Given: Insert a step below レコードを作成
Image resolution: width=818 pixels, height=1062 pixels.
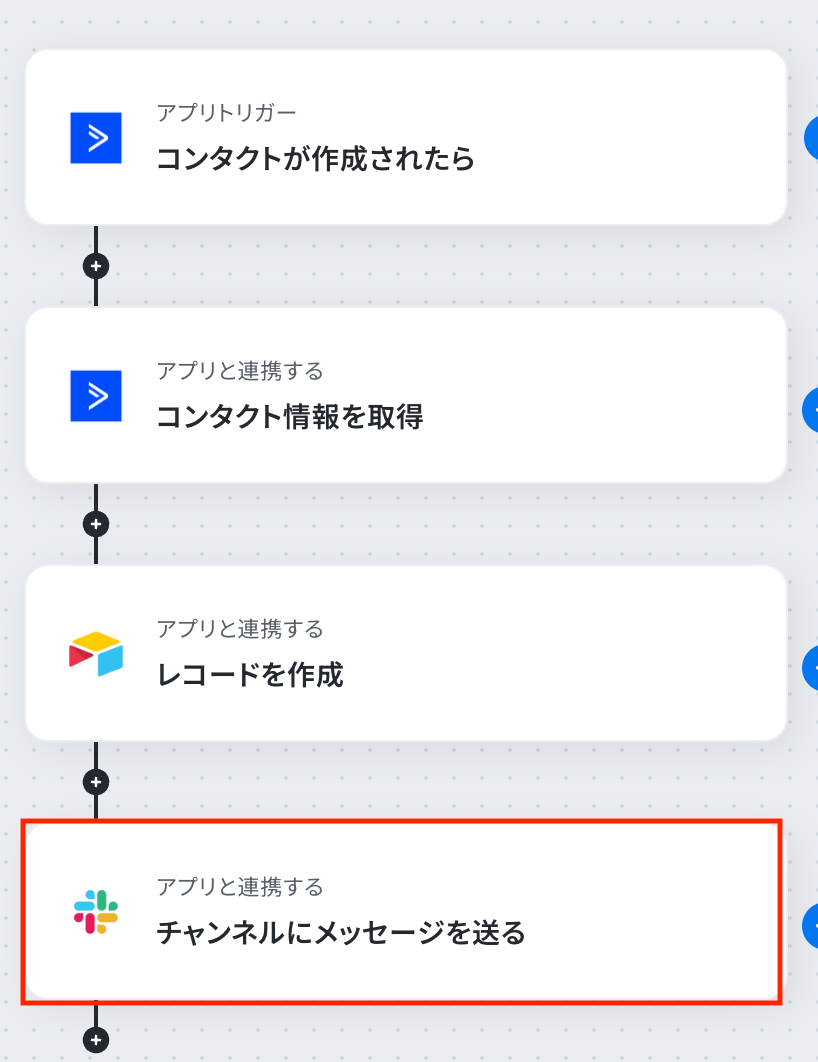Looking at the screenshot, I should click(x=96, y=782).
